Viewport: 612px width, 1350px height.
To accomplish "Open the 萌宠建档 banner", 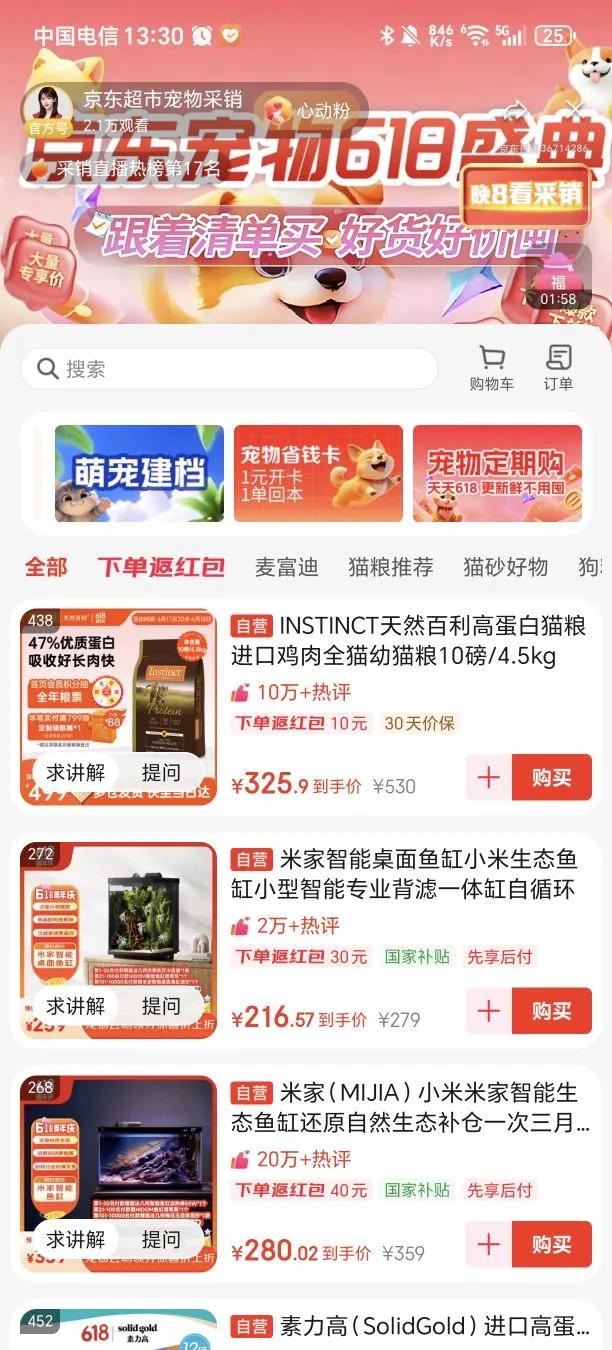I will [x=139, y=473].
